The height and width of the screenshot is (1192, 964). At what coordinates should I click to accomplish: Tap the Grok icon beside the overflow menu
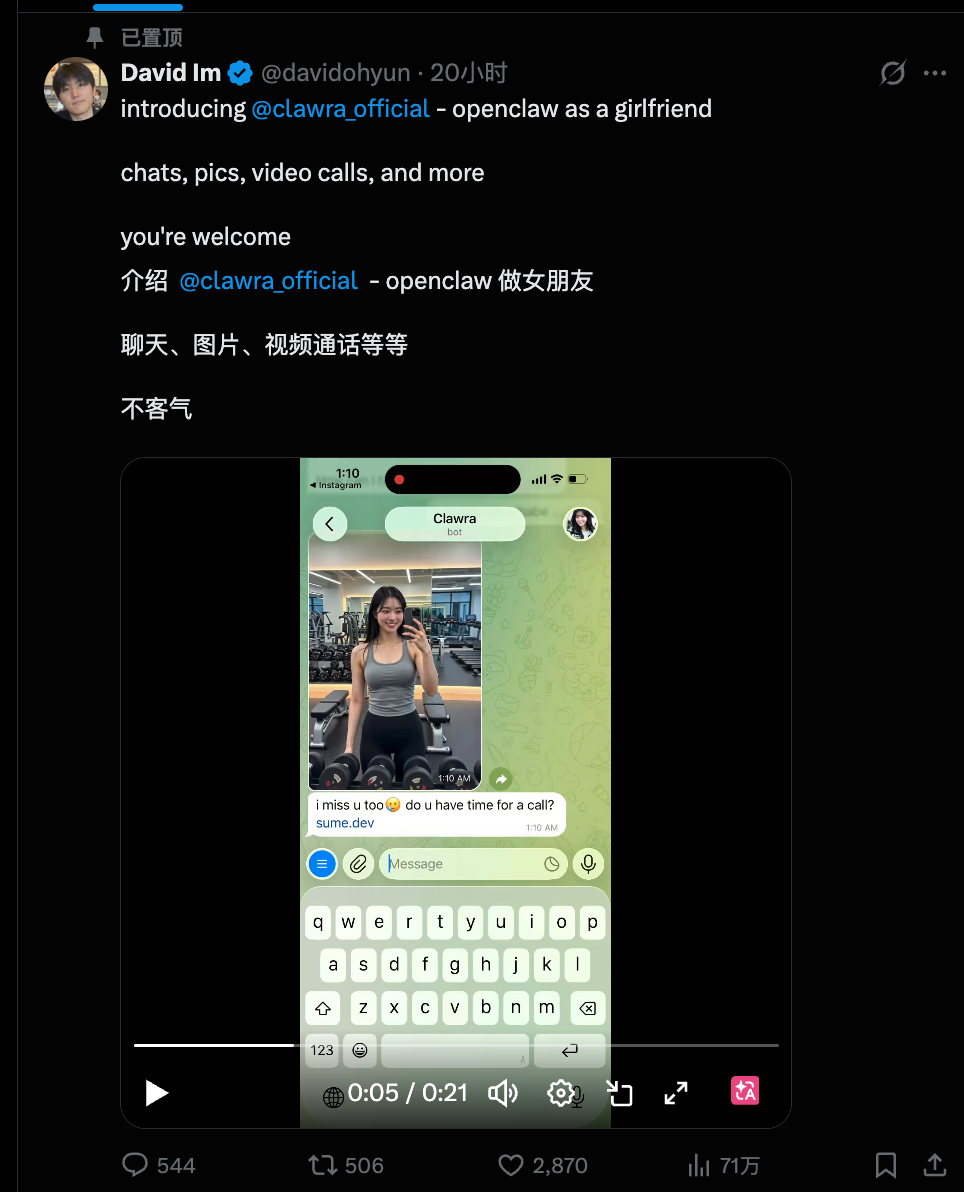(892, 73)
